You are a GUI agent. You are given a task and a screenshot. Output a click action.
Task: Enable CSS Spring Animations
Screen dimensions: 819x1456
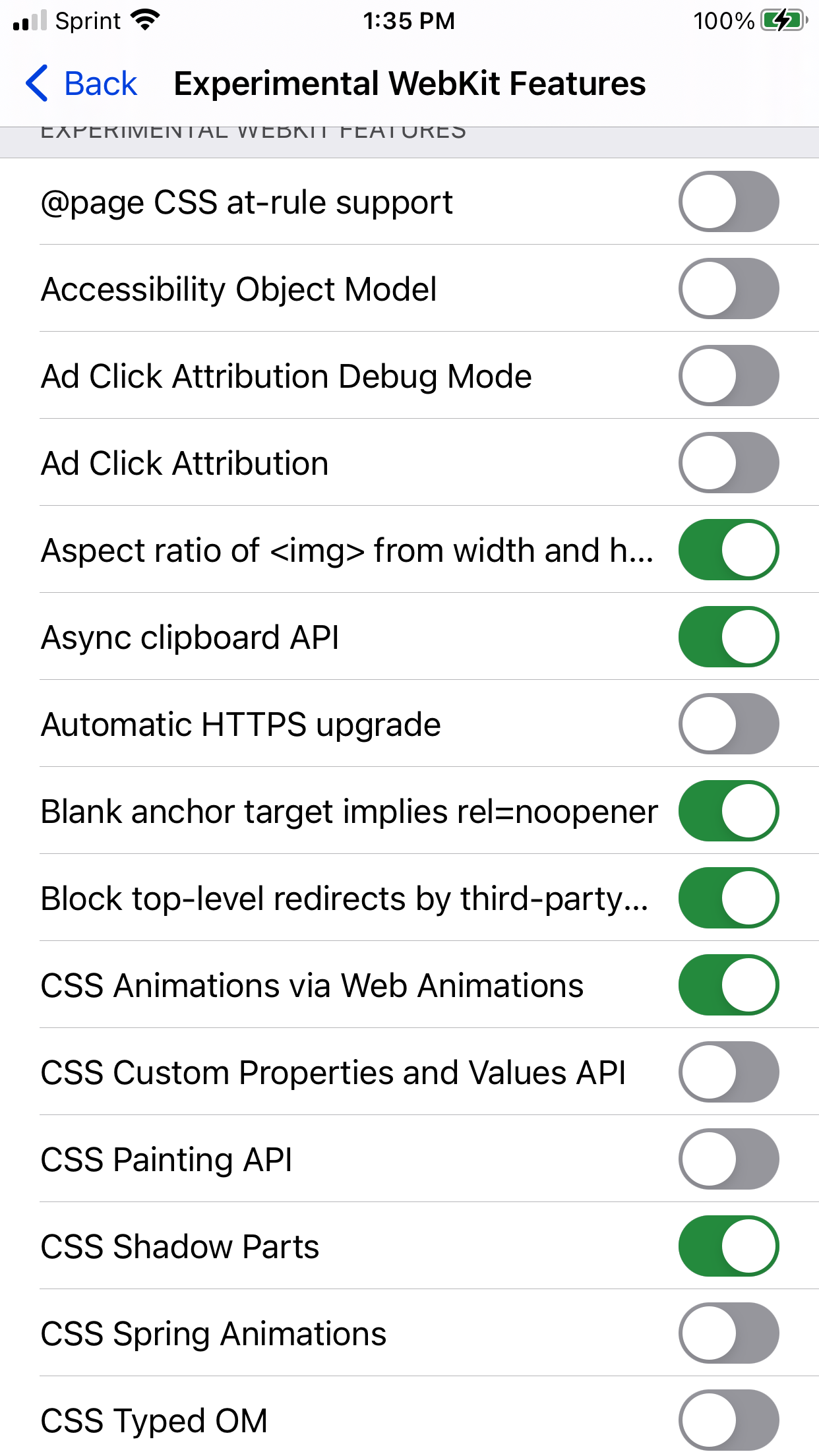[x=728, y=1333]
